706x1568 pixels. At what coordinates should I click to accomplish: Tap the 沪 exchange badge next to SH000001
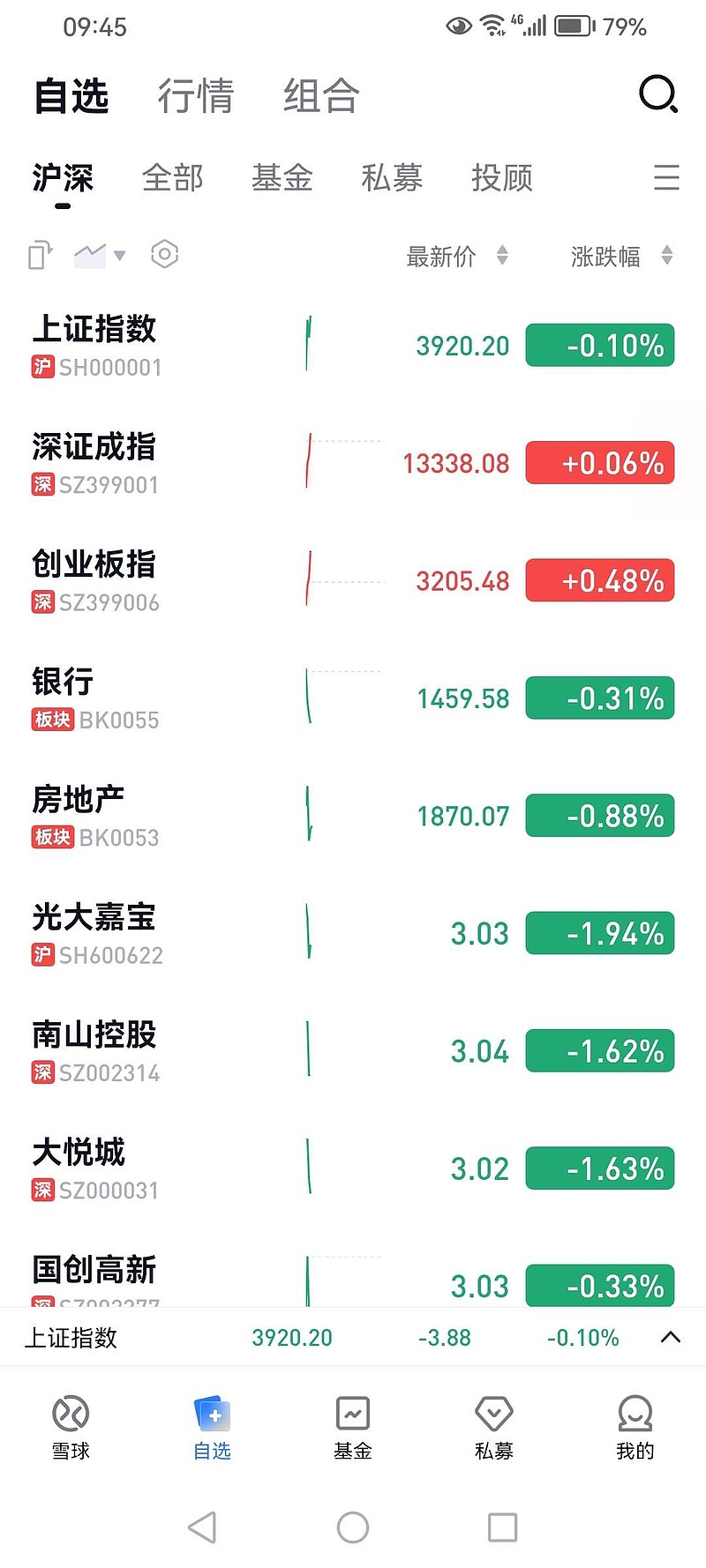[x=41, y=368]
